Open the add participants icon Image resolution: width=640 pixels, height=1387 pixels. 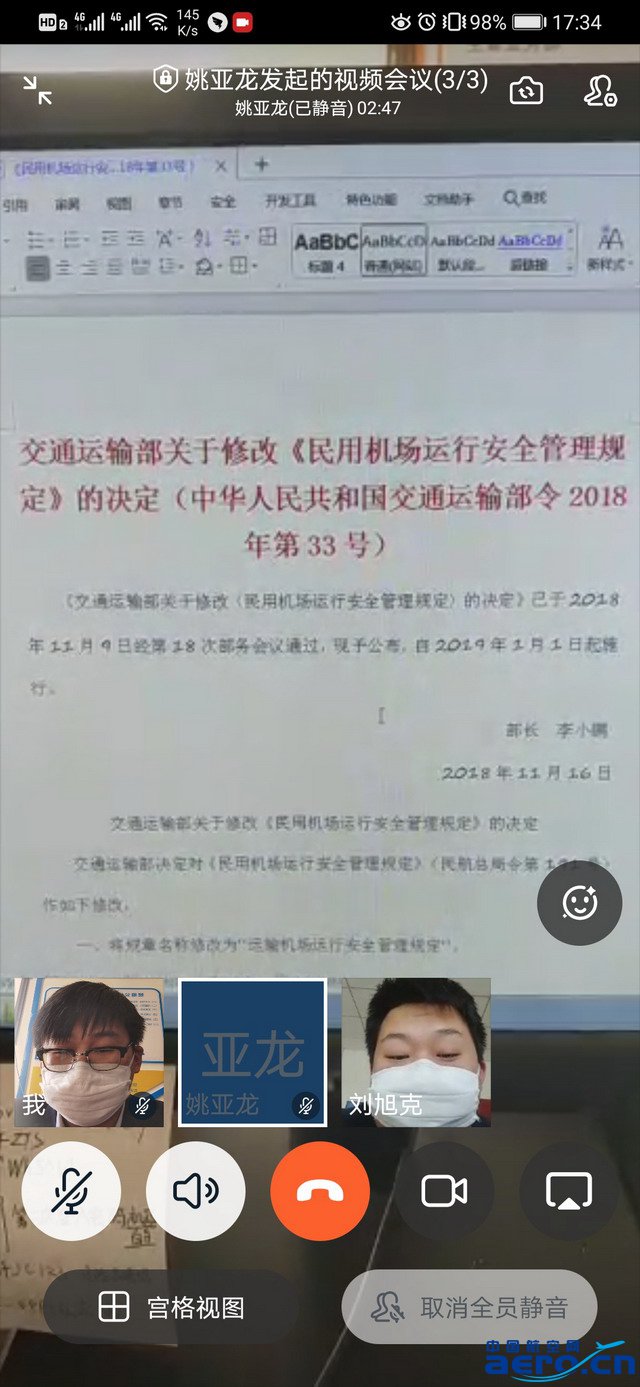[600, 91]
